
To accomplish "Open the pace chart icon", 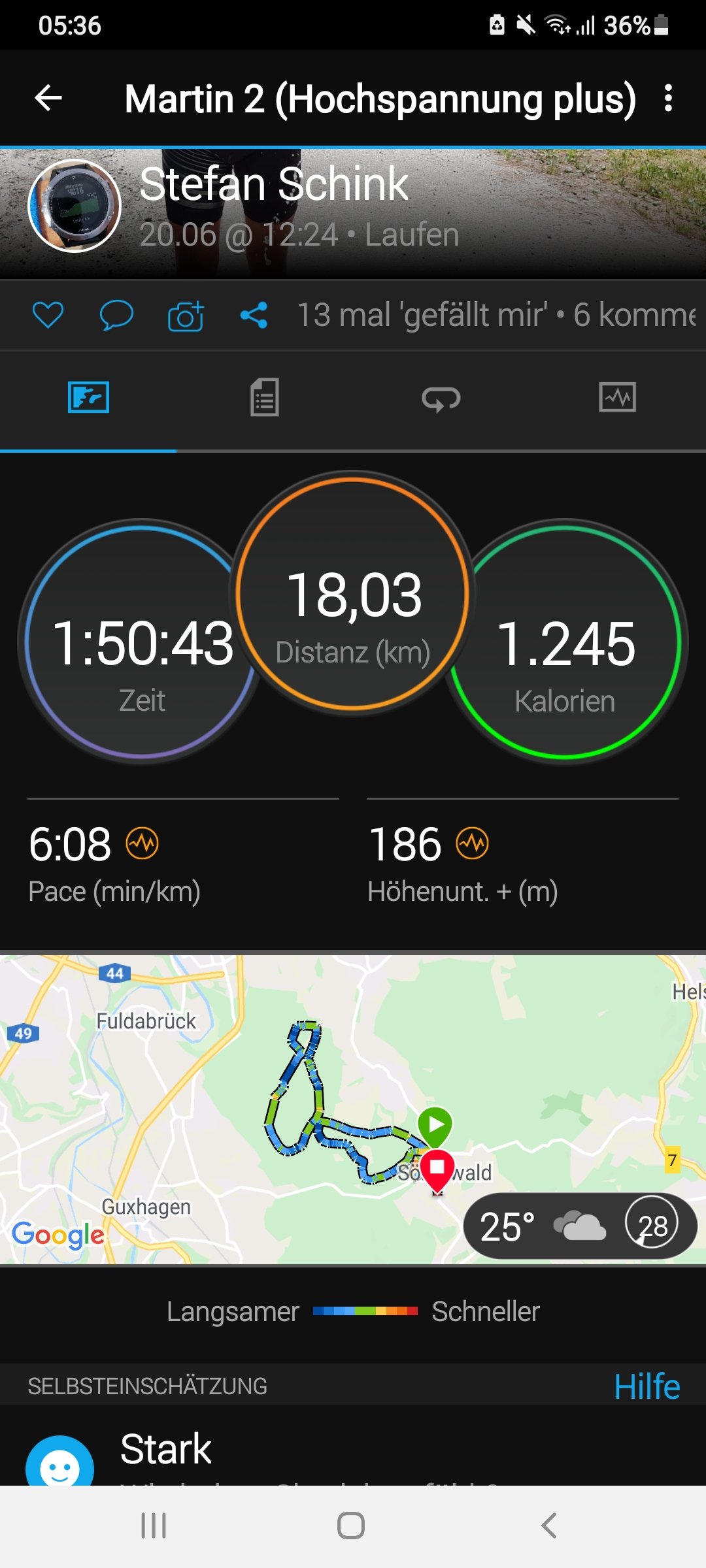I will (x=143, y=843).
